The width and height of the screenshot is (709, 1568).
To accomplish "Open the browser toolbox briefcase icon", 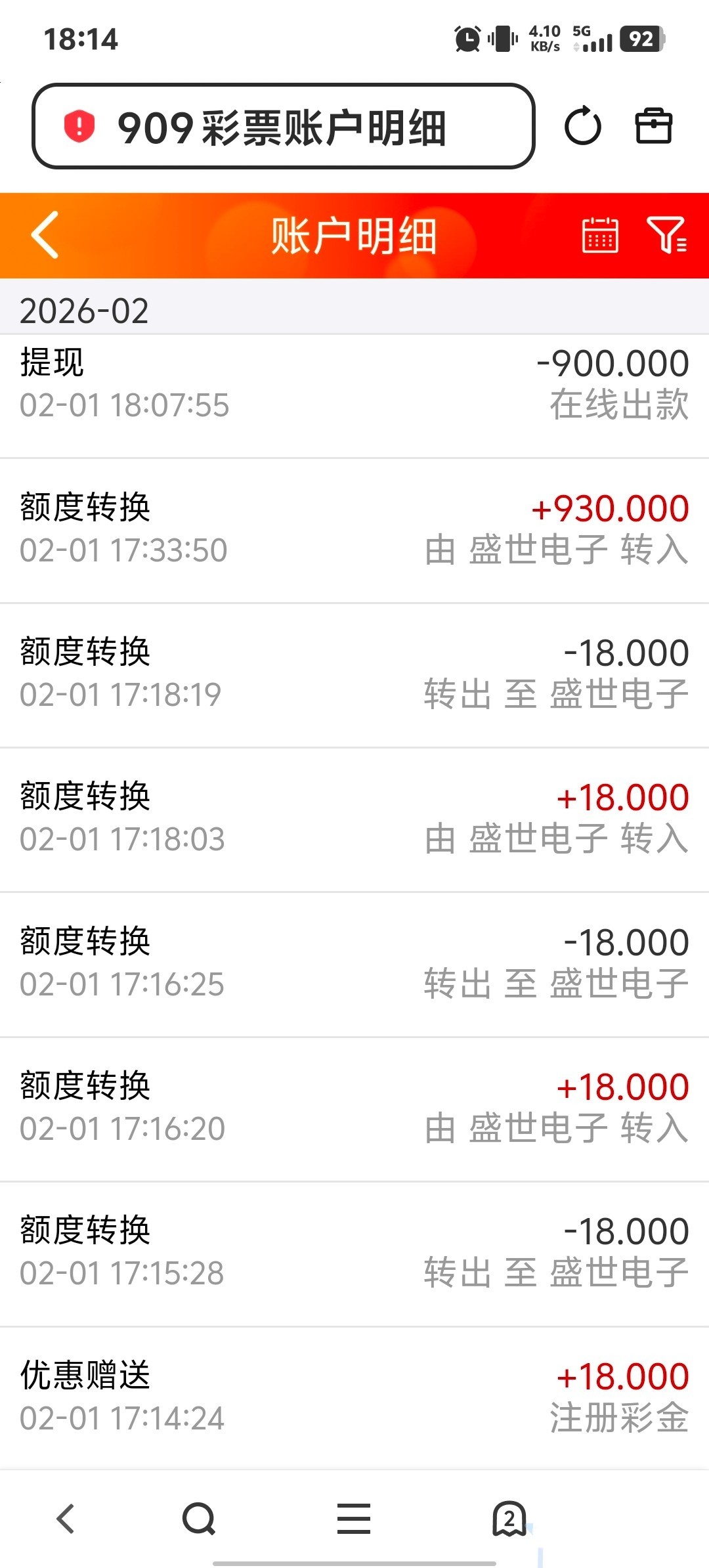I will click(654, 126).
